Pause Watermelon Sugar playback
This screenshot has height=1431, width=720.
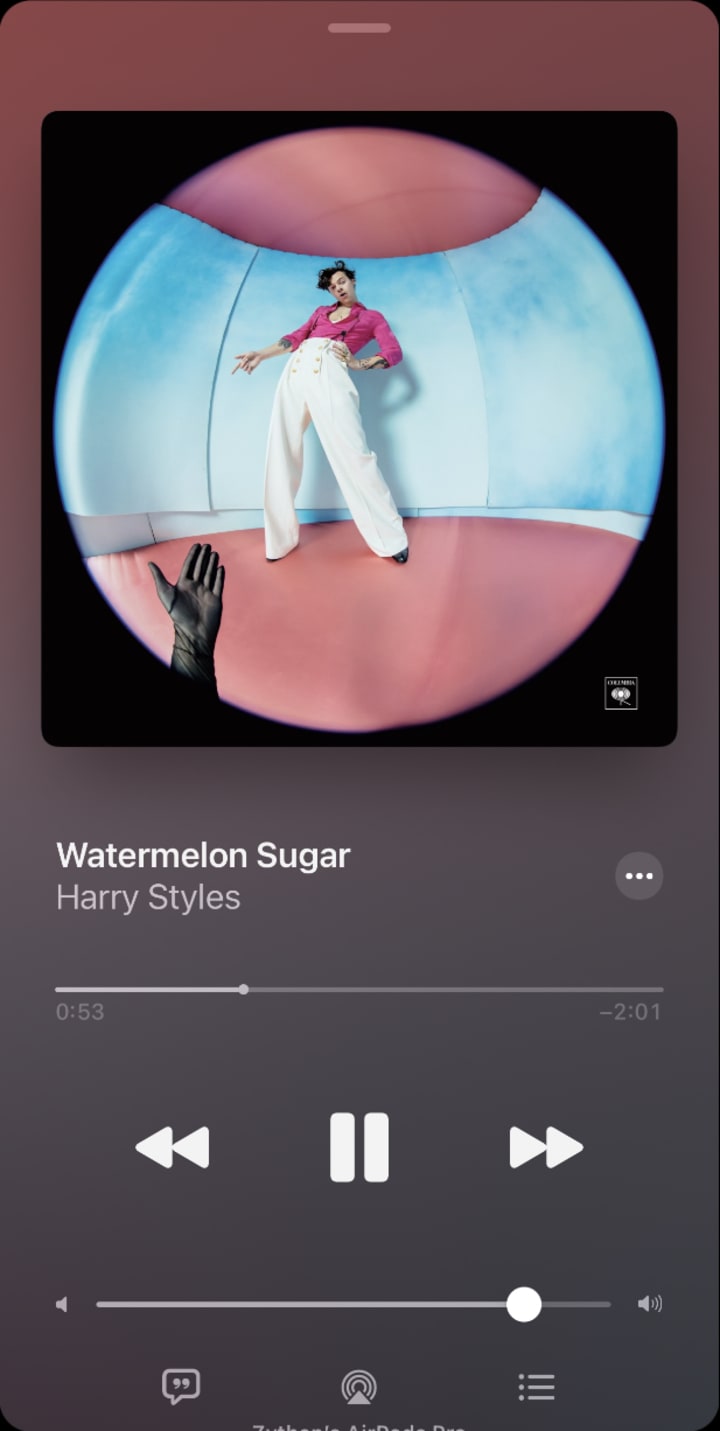tap(359, 1147)
